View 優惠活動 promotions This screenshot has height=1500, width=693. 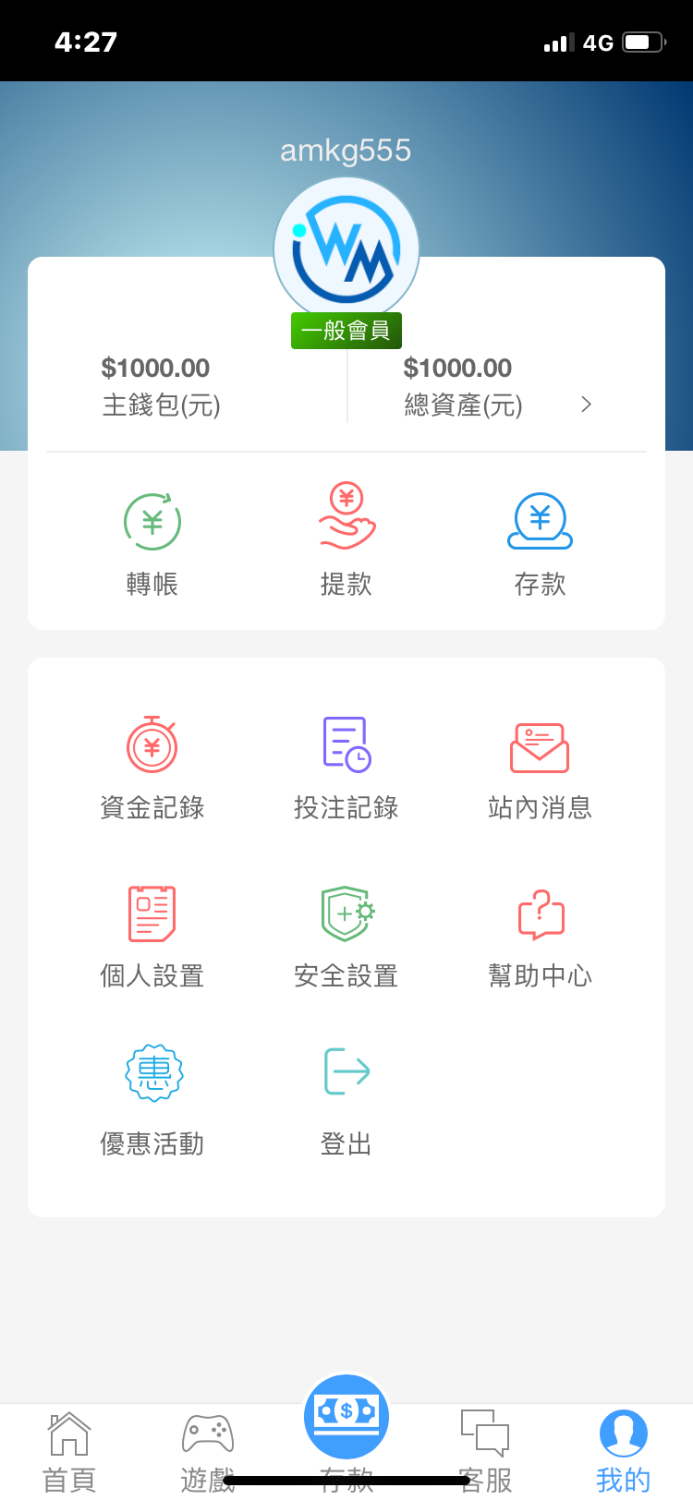click(152, 1098)
